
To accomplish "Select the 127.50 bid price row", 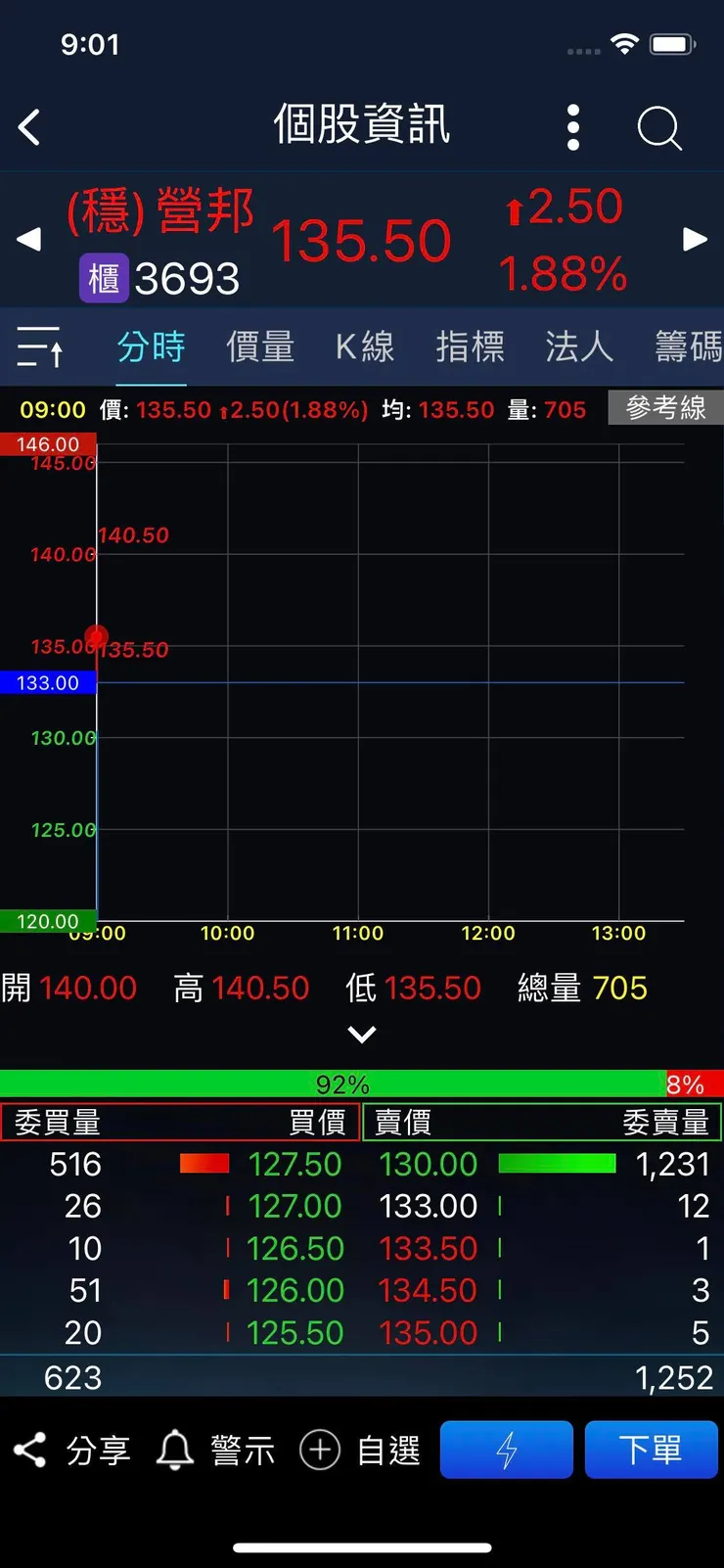I will [294, 1164].
